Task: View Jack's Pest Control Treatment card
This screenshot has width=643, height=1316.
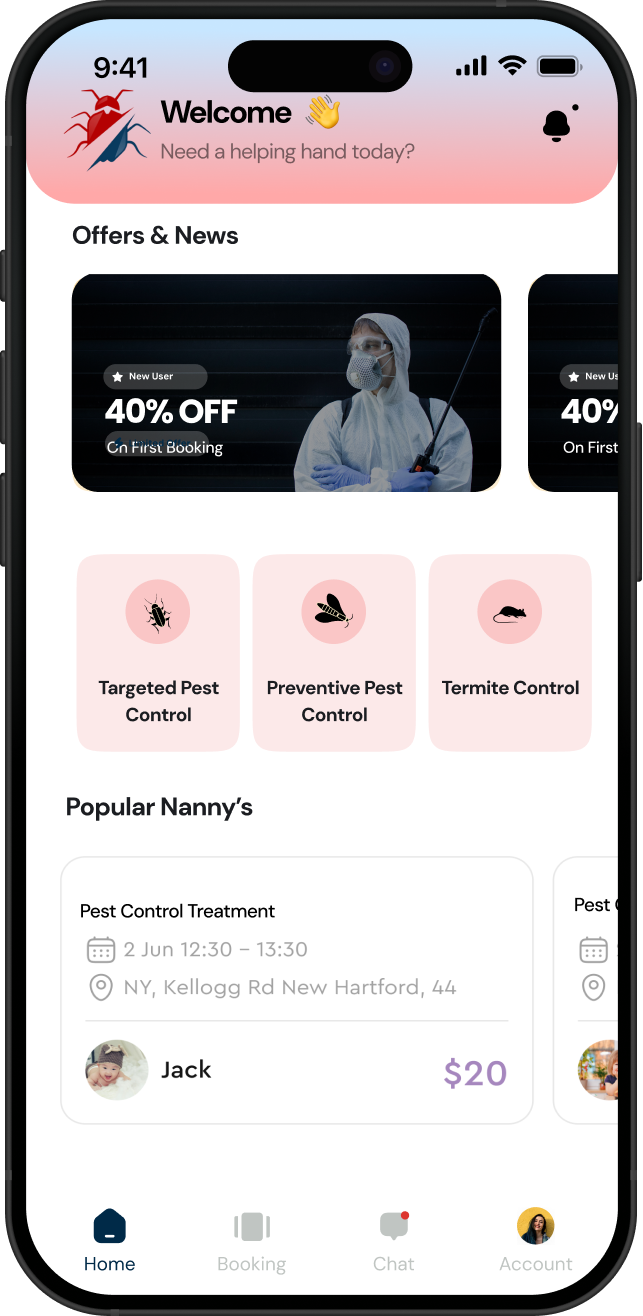Action: (x=296, y=989)
